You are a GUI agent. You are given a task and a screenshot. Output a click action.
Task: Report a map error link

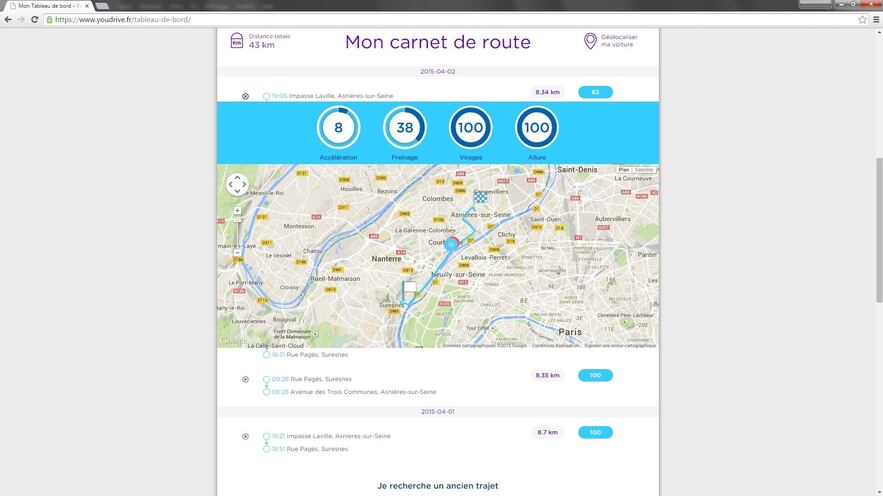(x=620, y=345)
